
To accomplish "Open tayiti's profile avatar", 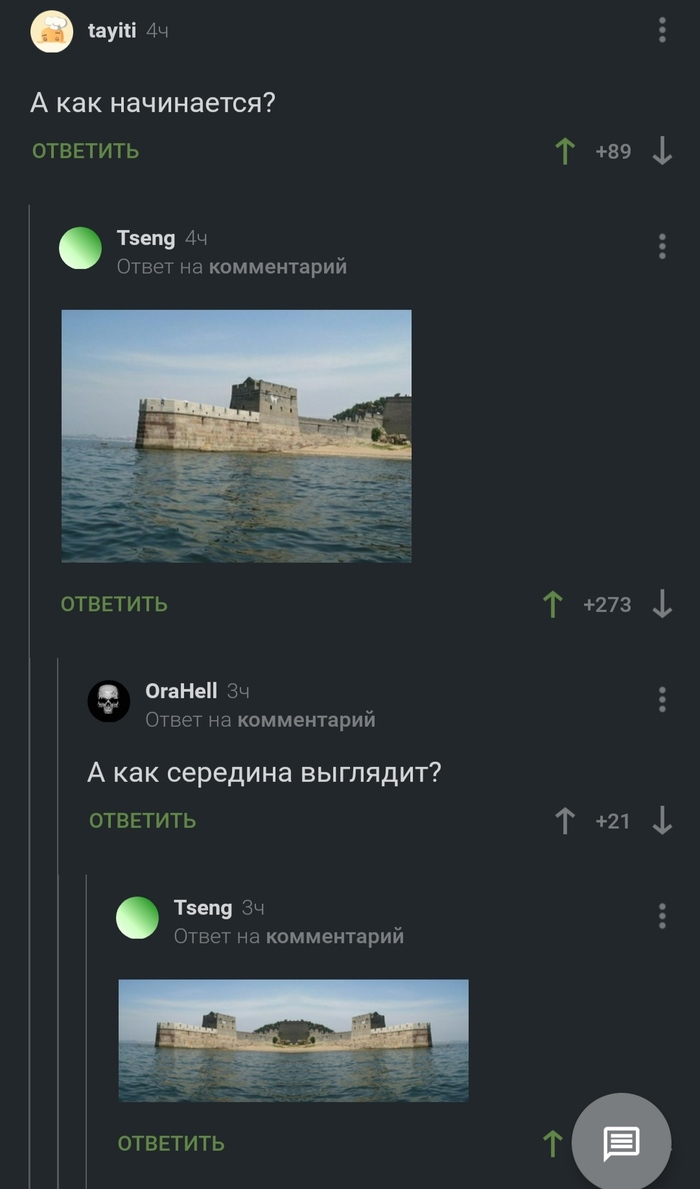I will 51,31.
